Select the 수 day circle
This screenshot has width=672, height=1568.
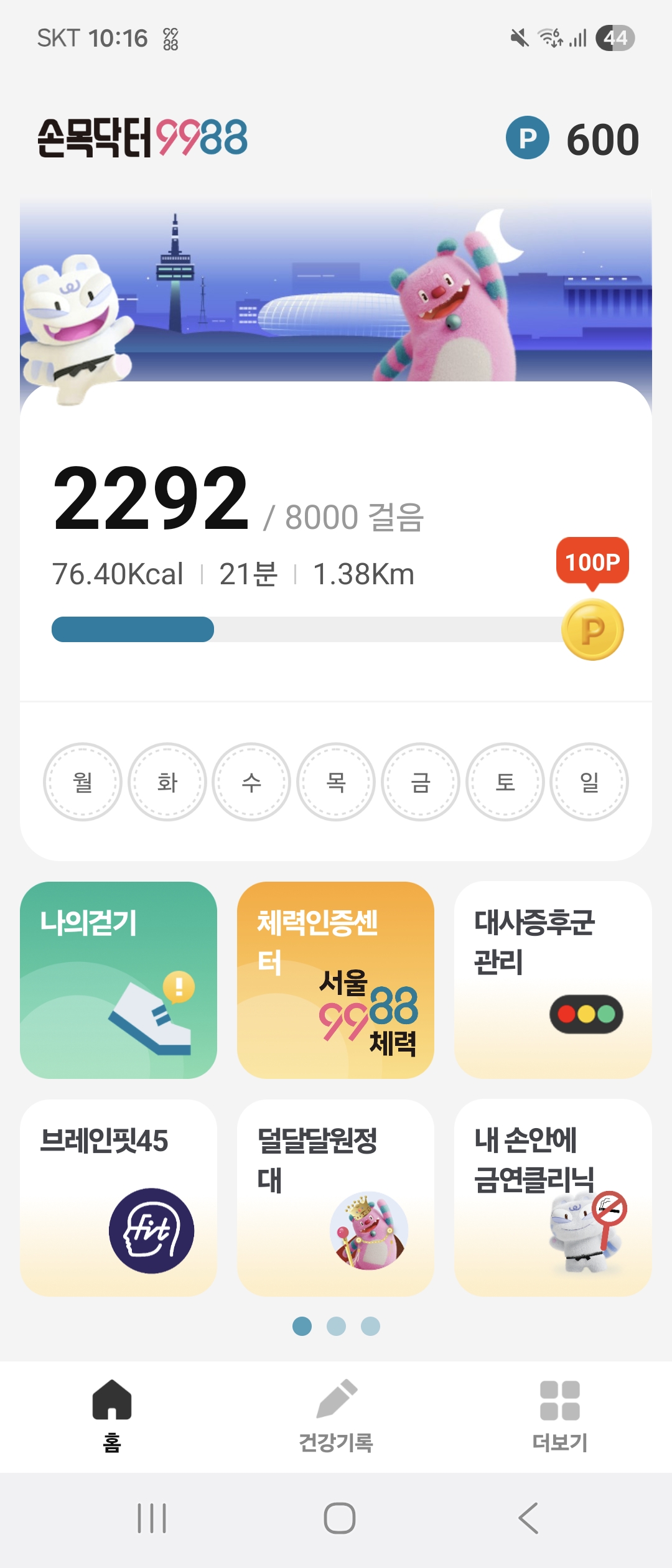coord(251,782)
